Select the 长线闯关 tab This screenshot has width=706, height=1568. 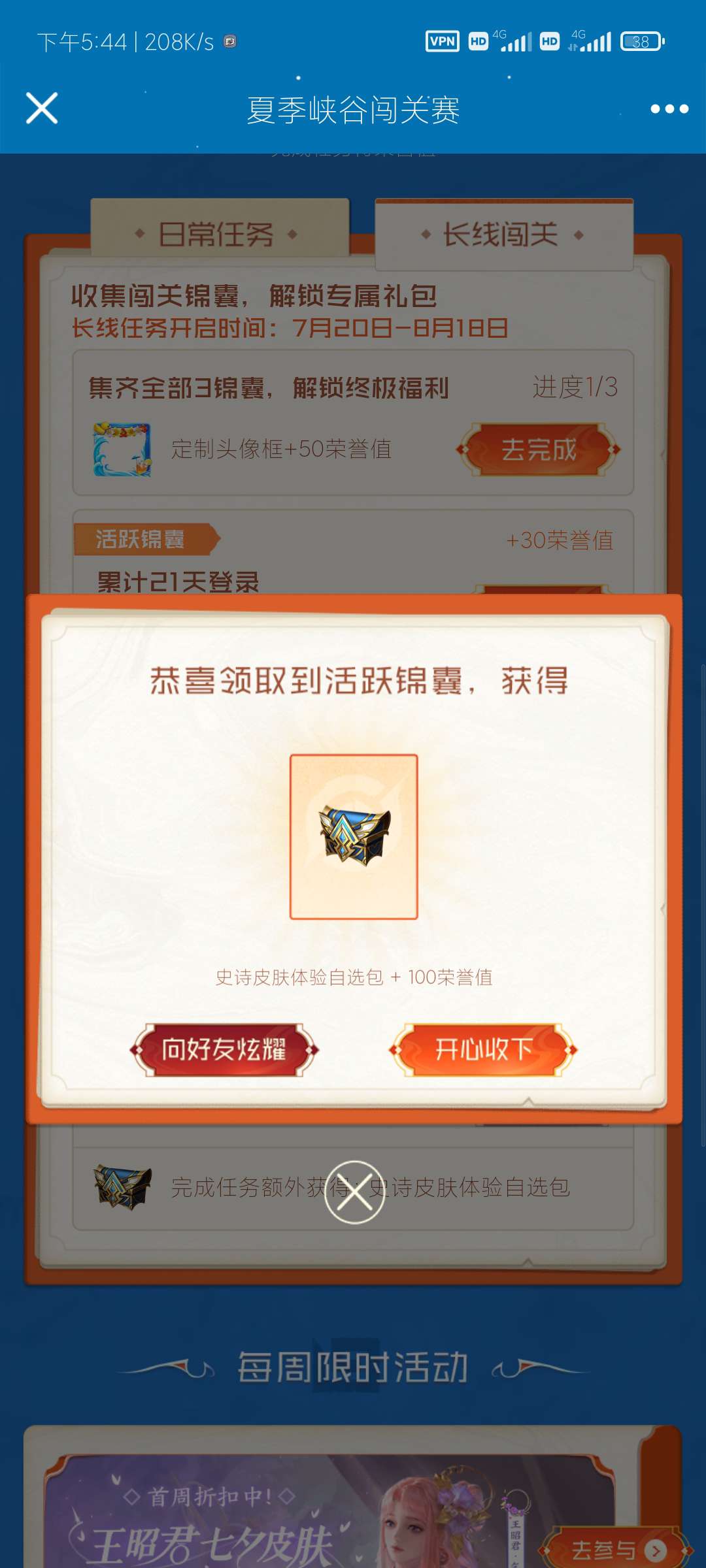click(x=502, y=234)
